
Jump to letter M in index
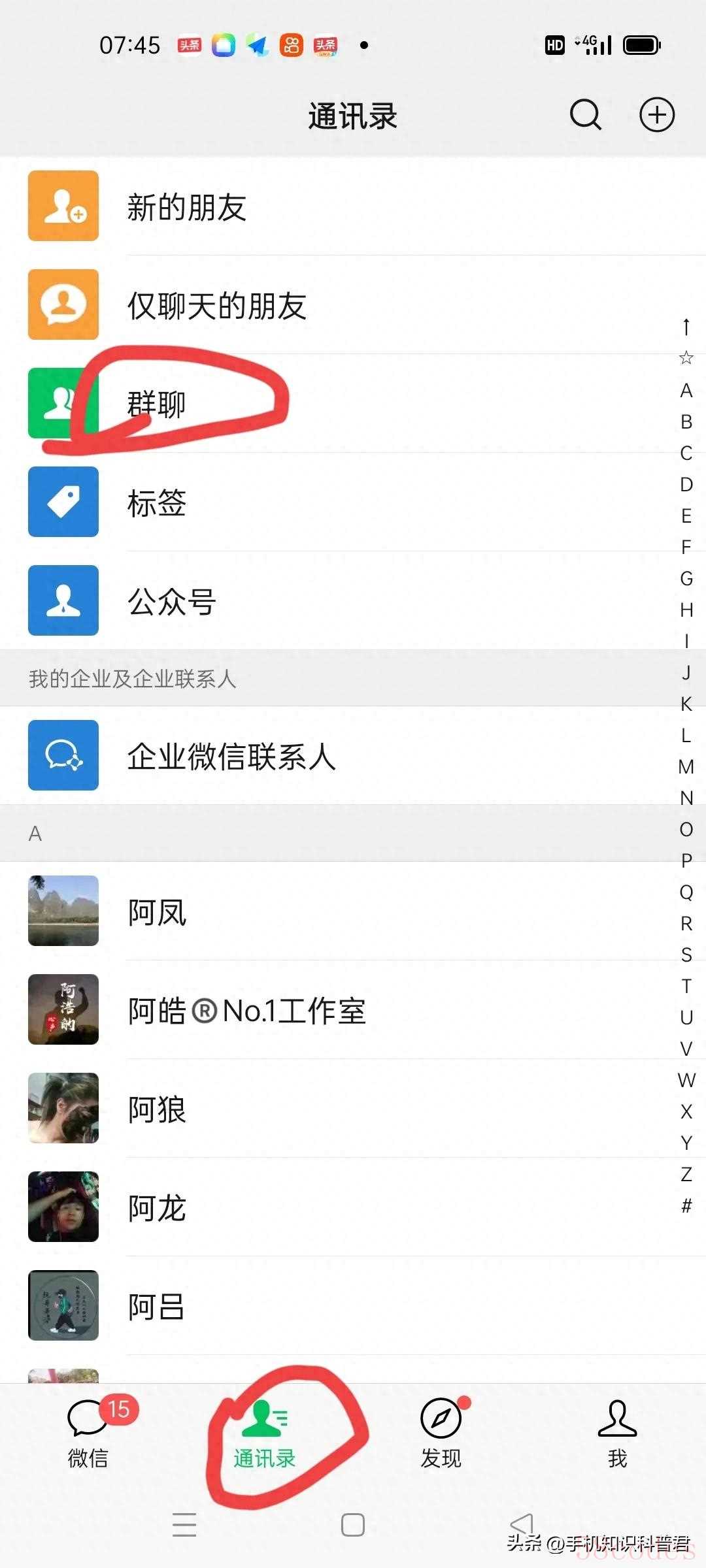pos(686,766)
